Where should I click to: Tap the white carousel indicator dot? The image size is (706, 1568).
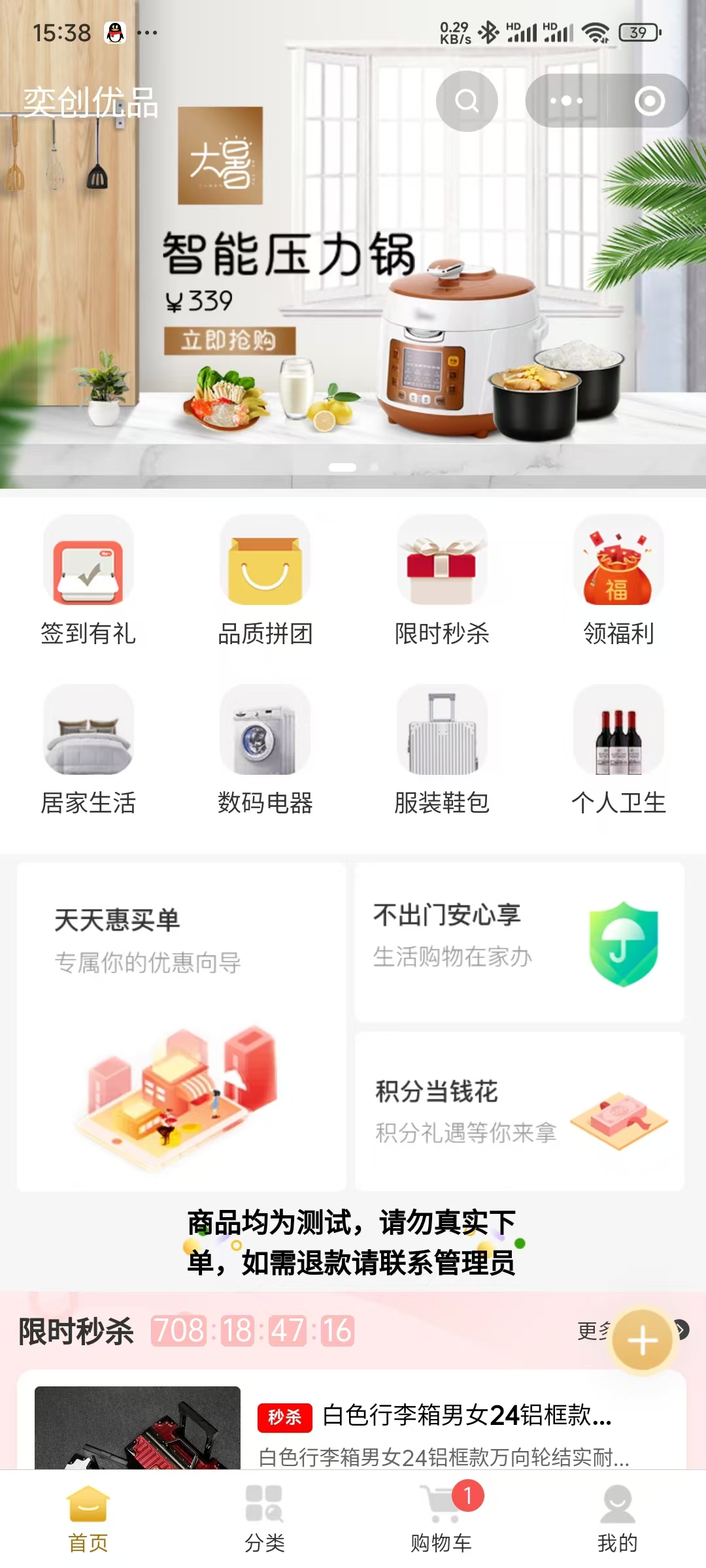pyautogui.click(x=342, y=466)
